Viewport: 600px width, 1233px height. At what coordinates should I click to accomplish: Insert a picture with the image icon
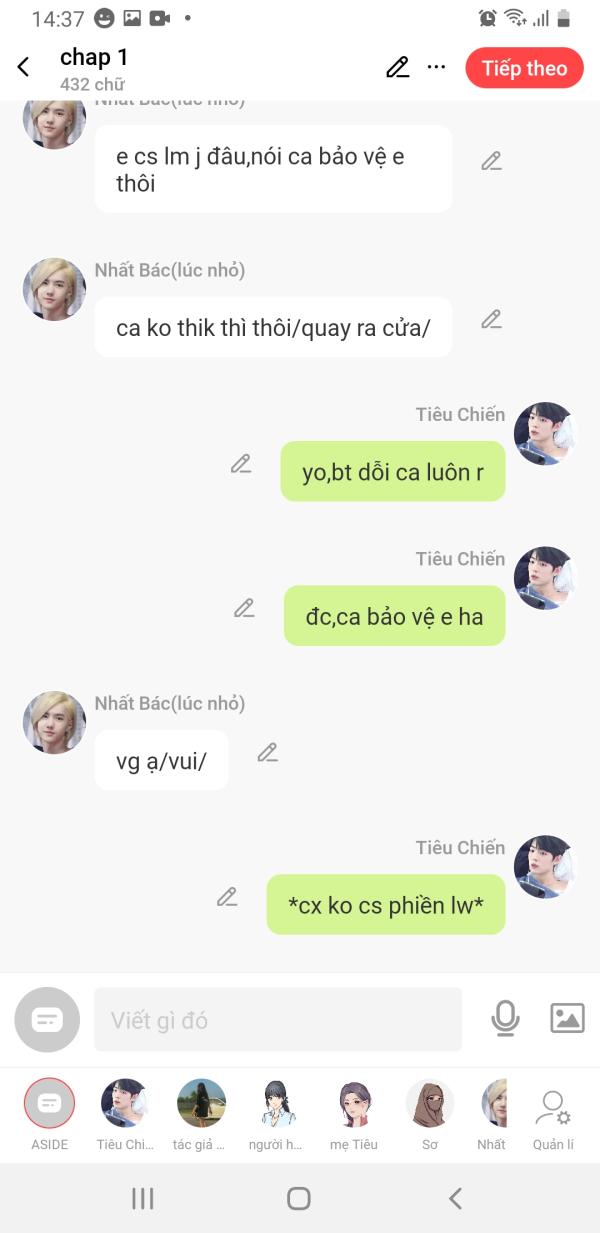pyautogui.click(x=567, y=1019)
